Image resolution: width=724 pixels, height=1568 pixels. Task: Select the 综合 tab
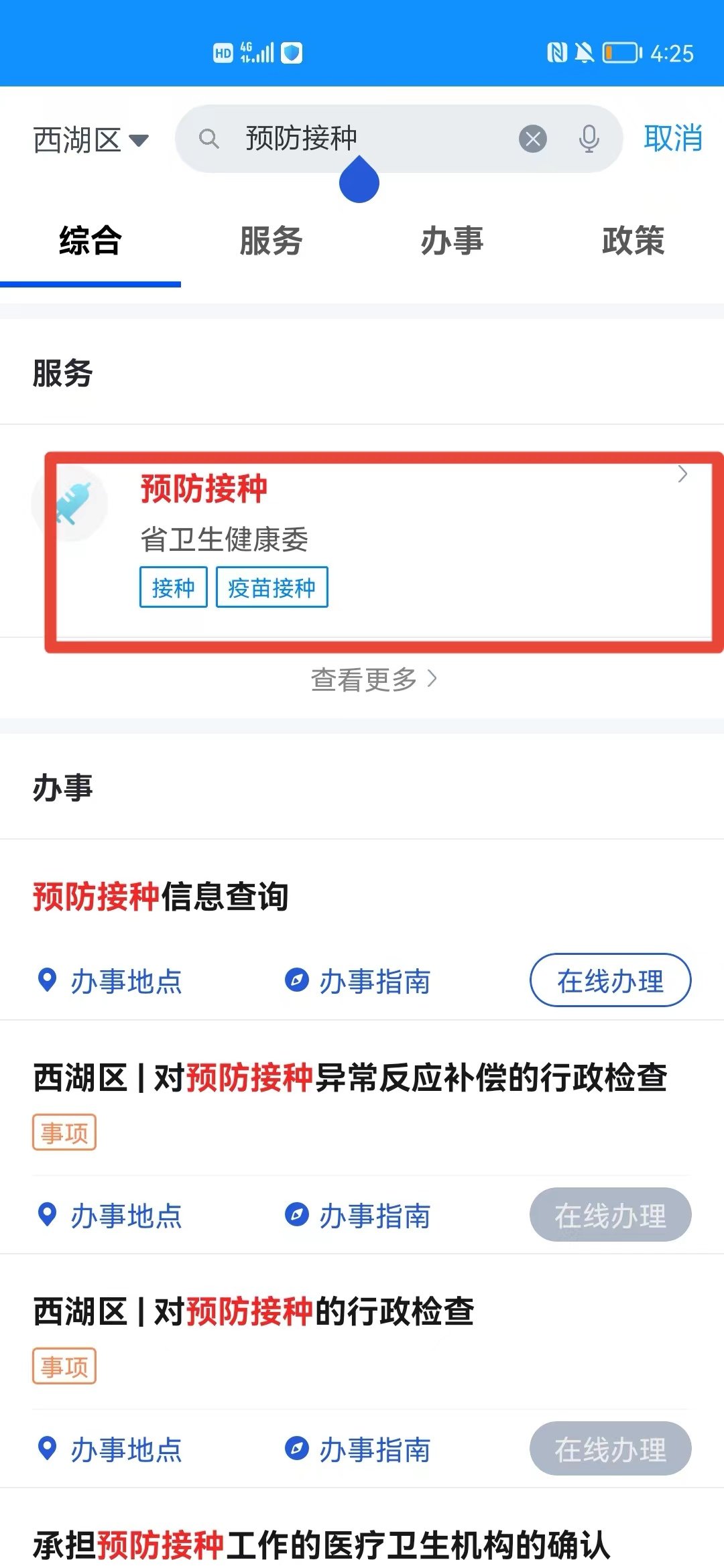(x=90, y=241)
